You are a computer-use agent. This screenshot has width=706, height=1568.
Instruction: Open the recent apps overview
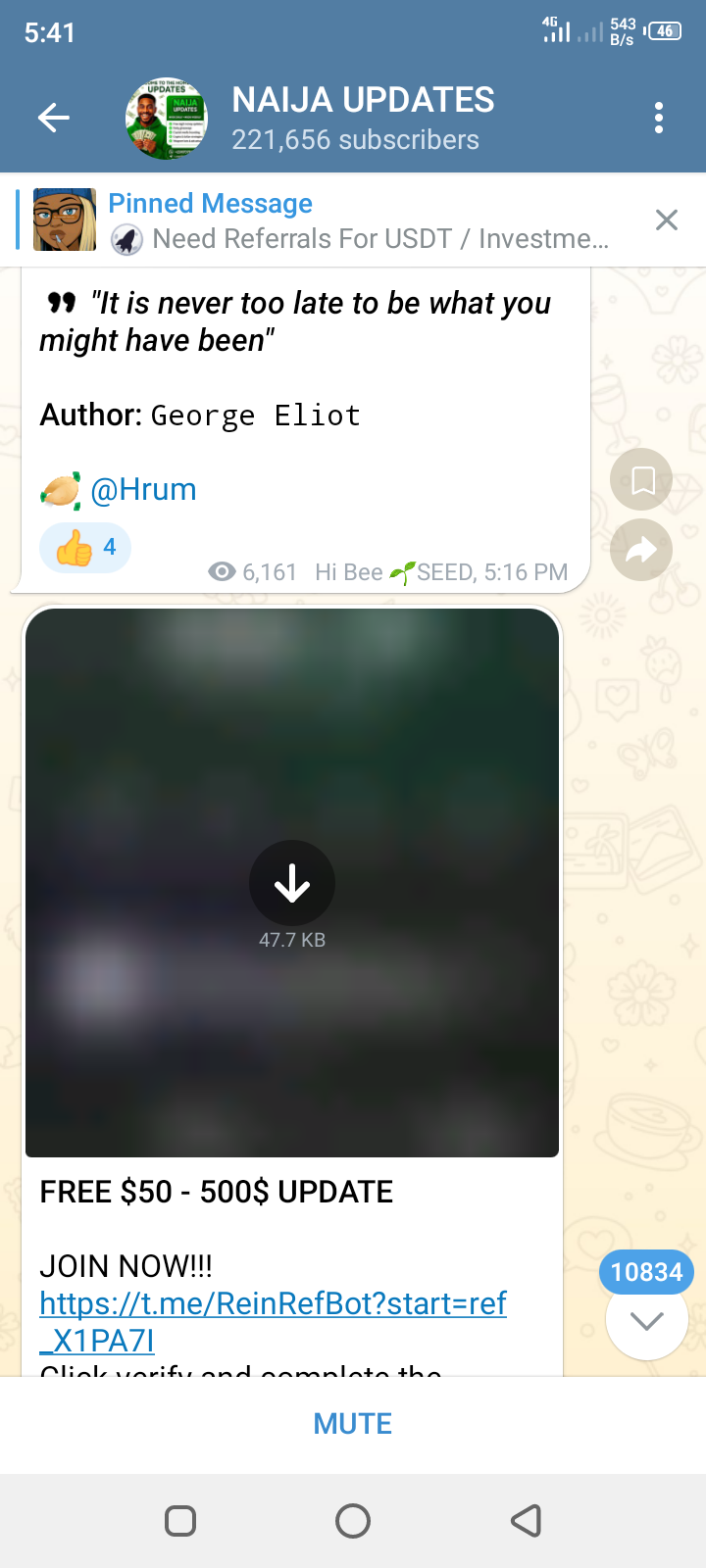[x=180, y=1521]
